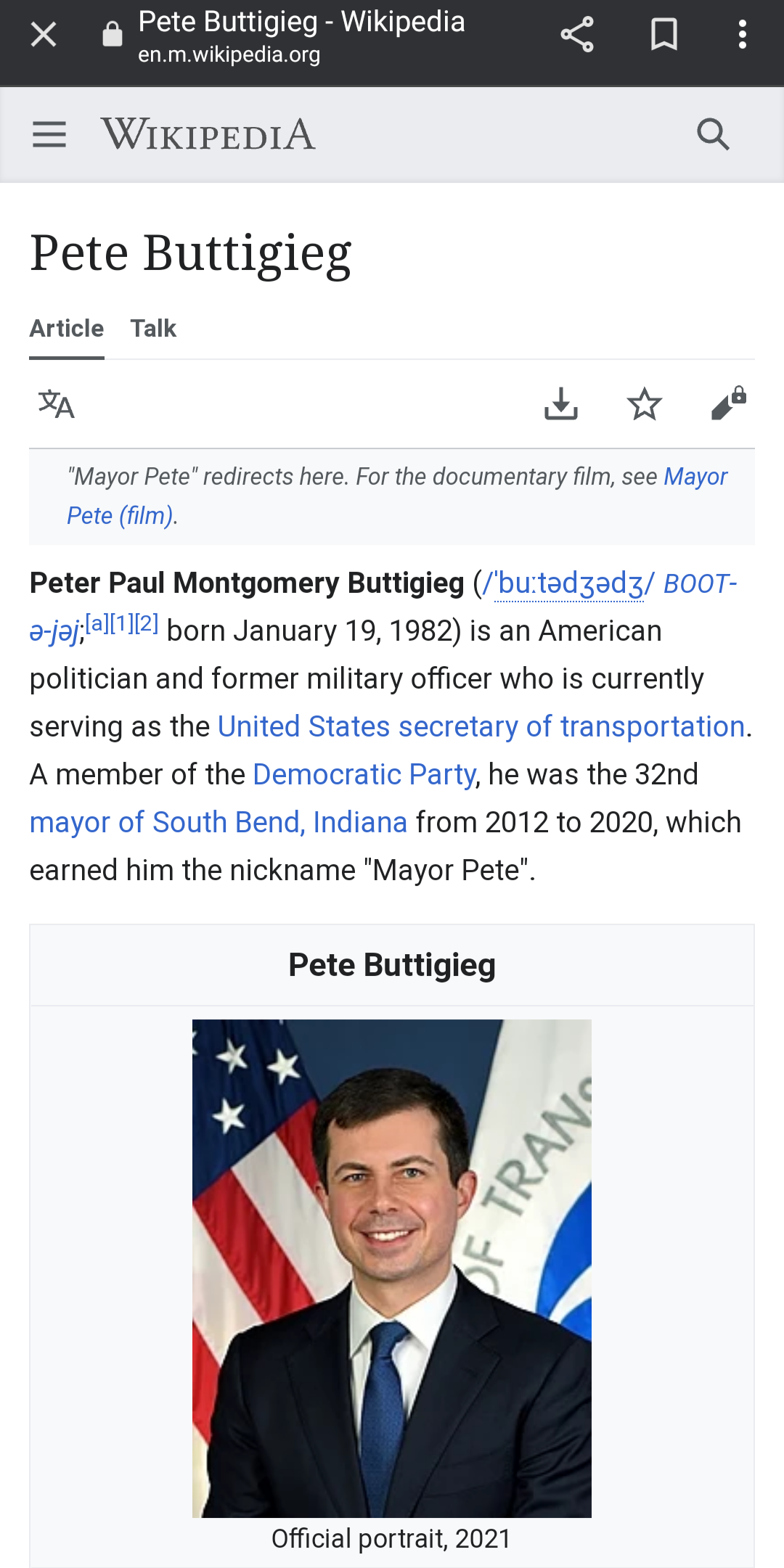Download the article
The image size is (784, 1568).
click(x=561, y=404)
